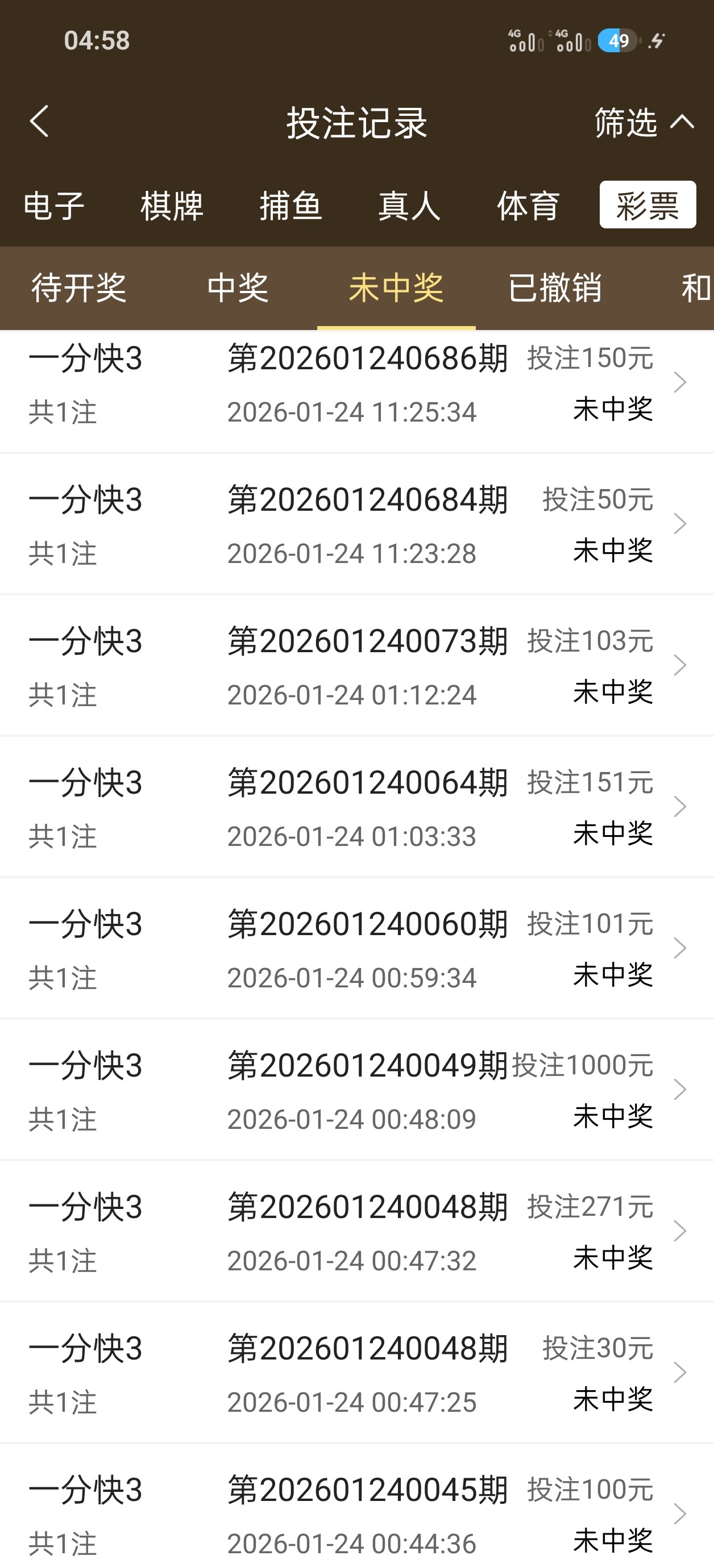This screenshot has width=714, height=1568.
Task: Open the 筛选 filter dropdown
Action: point(643,122)
